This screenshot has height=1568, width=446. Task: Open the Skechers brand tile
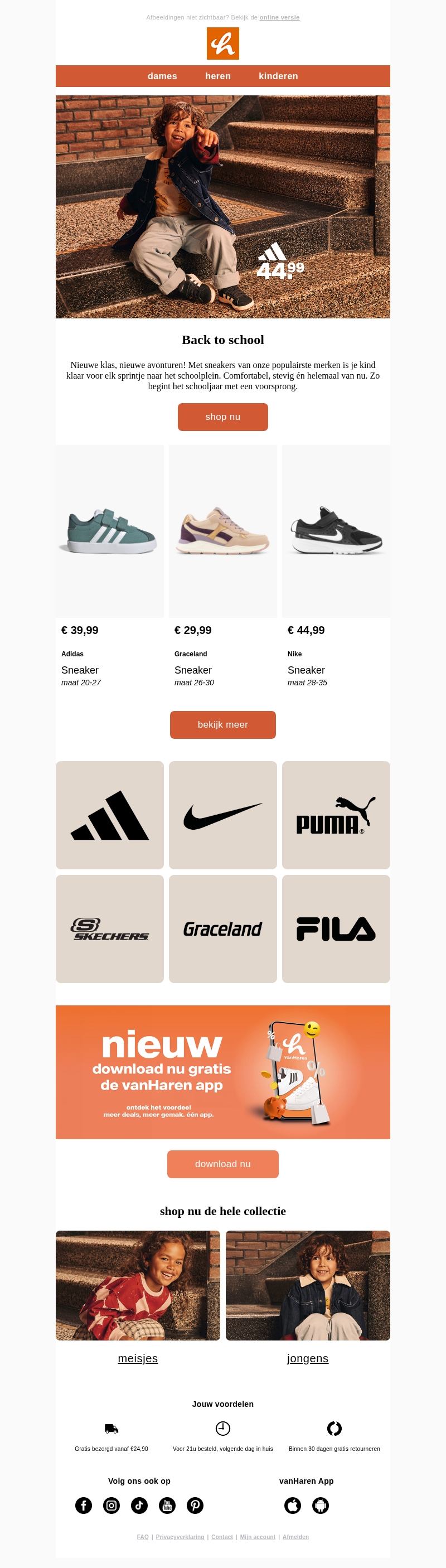(109, 929)
